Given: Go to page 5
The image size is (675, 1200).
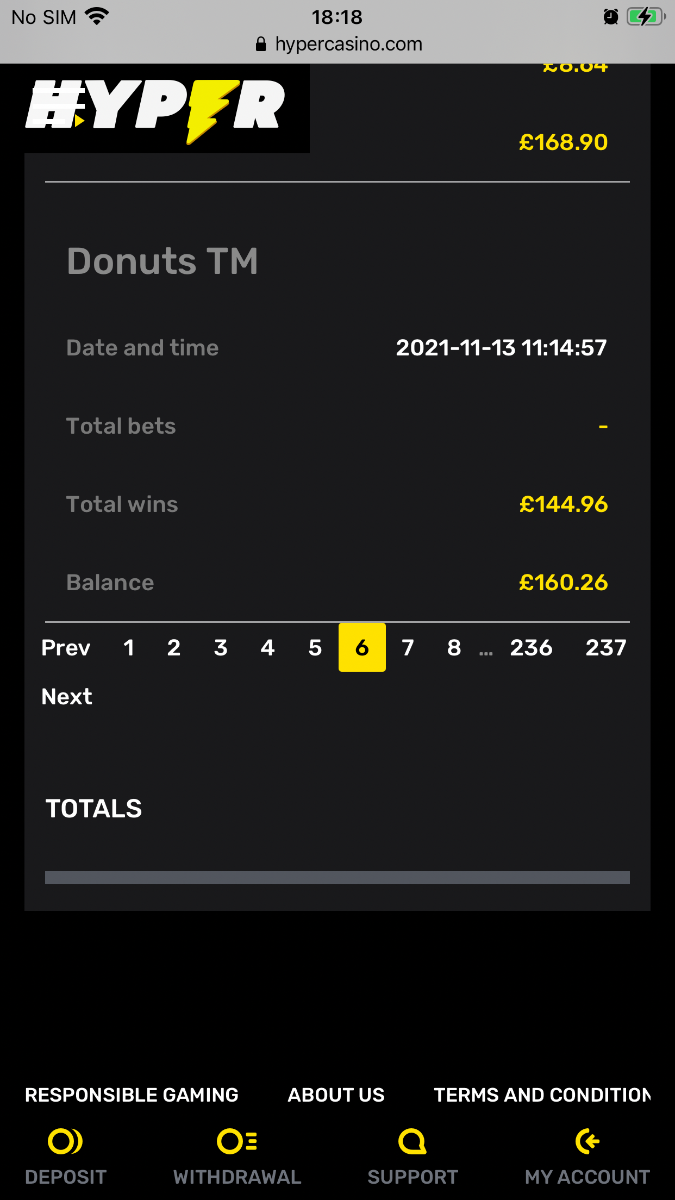Looking at the screenshot, I should tap(315, 648).
